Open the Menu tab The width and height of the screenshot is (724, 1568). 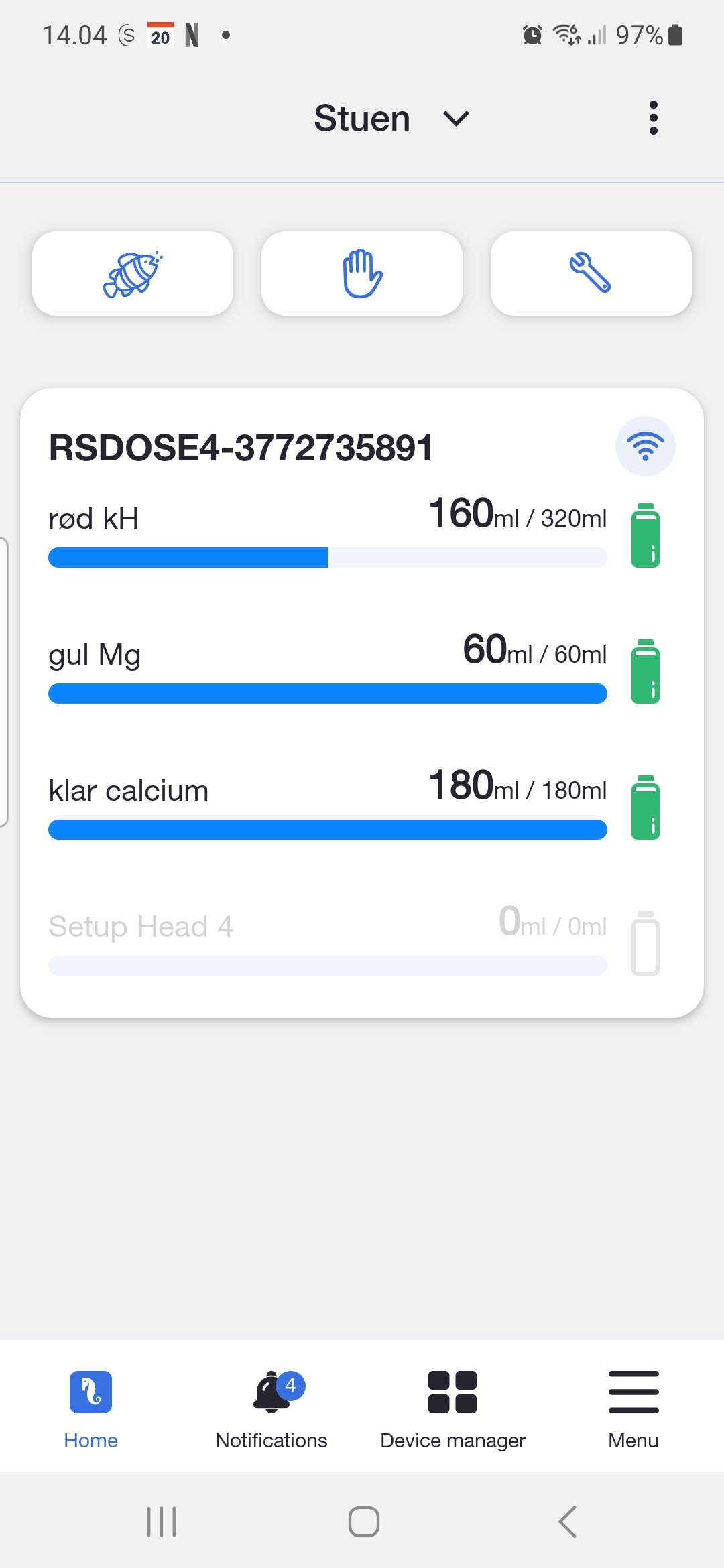coord(633,1407)
